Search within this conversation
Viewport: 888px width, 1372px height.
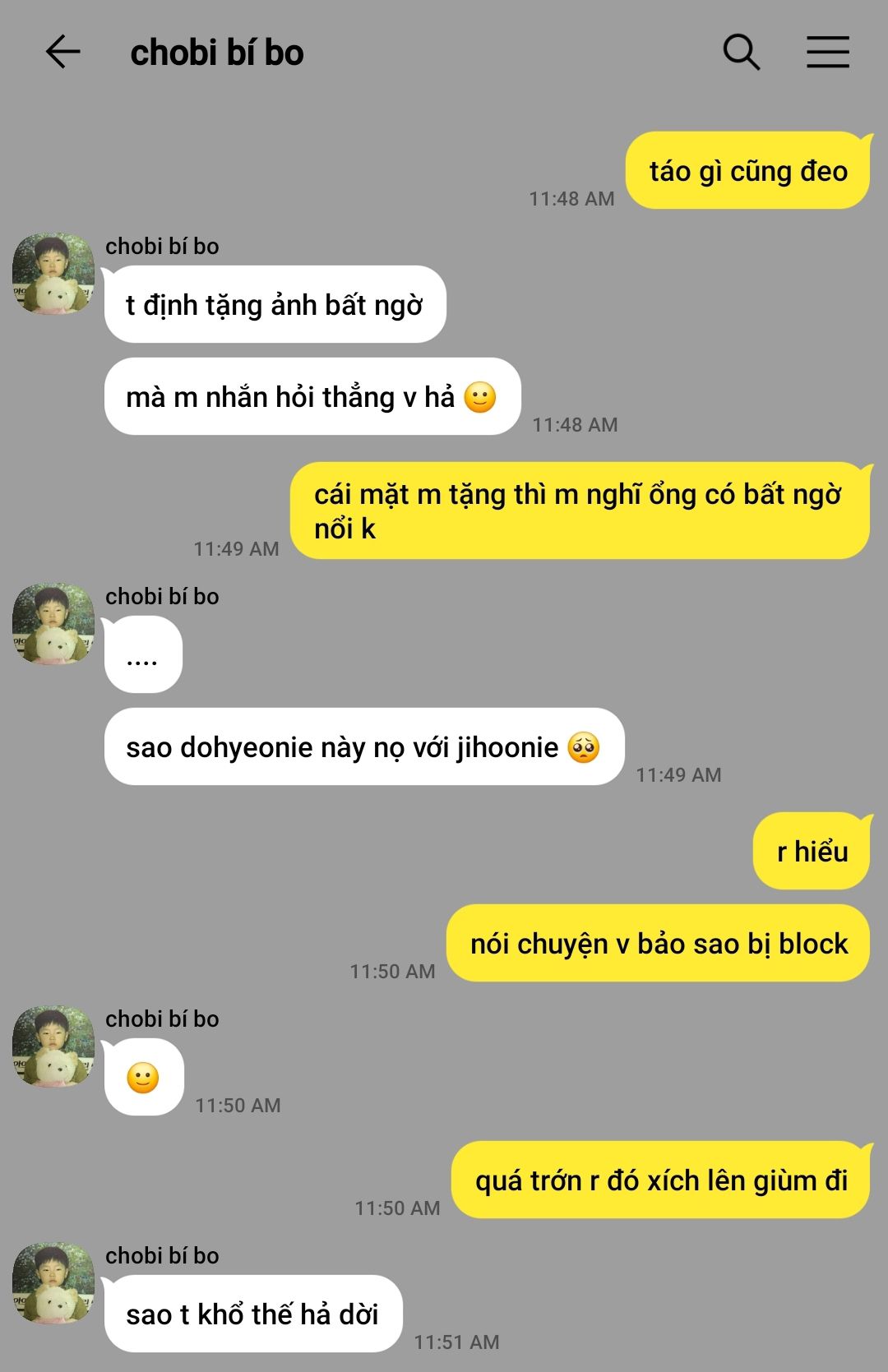(741, 53)
